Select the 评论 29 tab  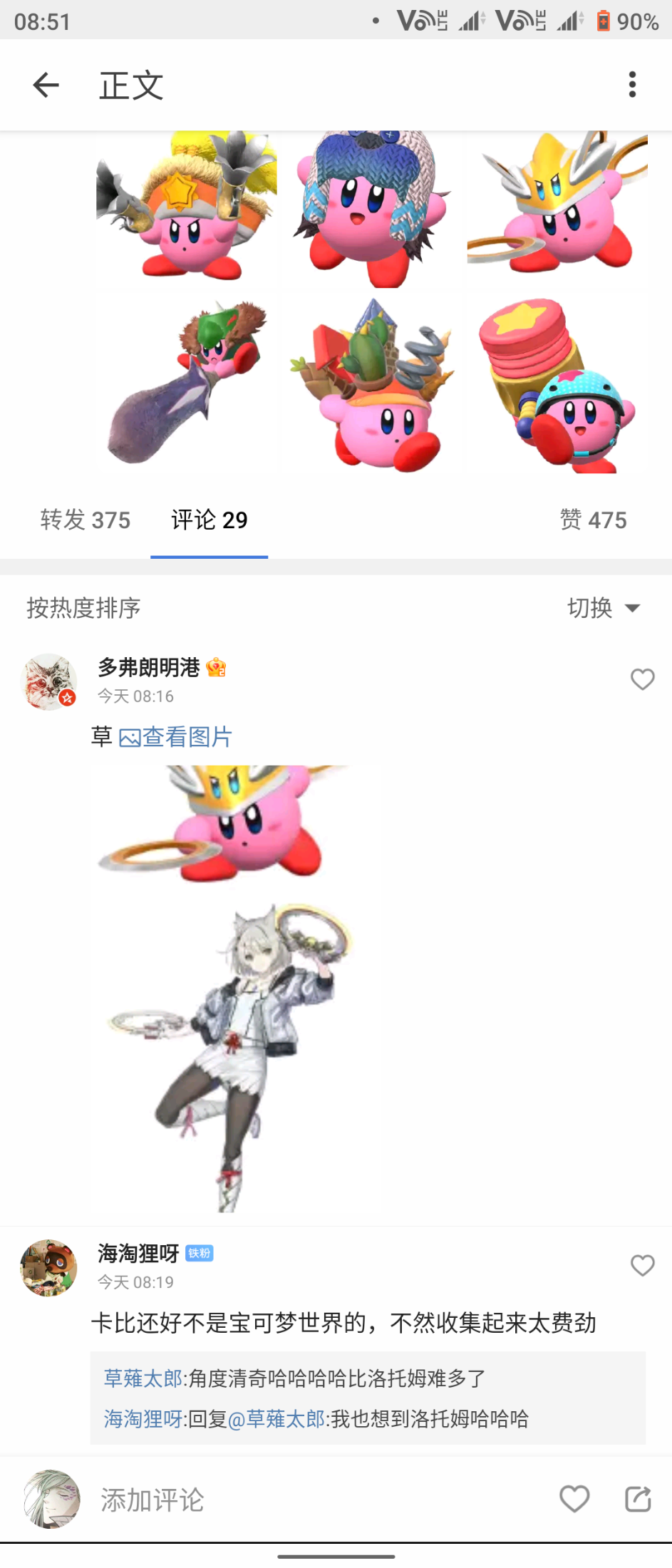click(x=209, y=520)
